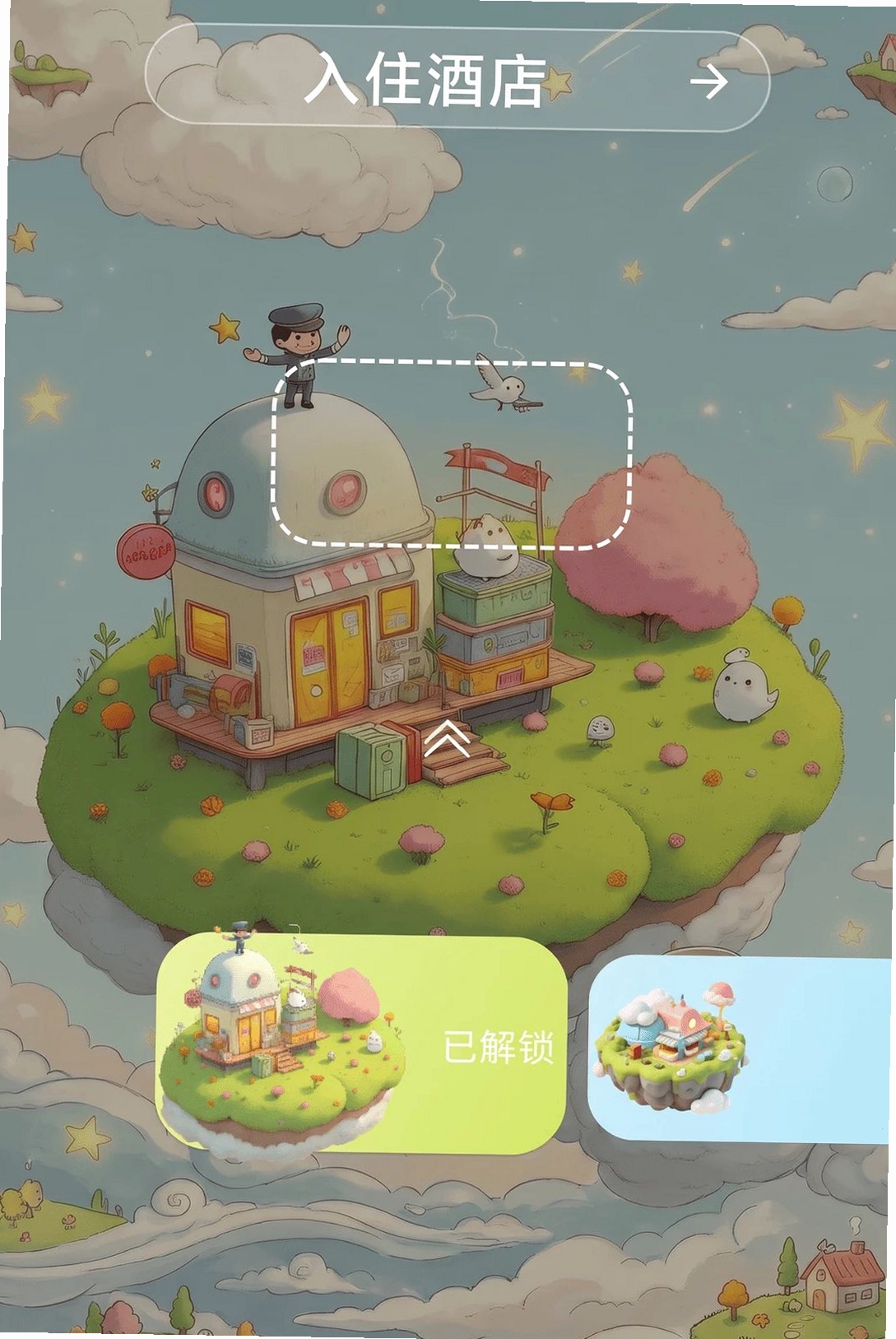The height and width of the screenshot is (1339, 896).
Task: Open the blue island card
Action: pyautogui.click(x=741, y=1048)
